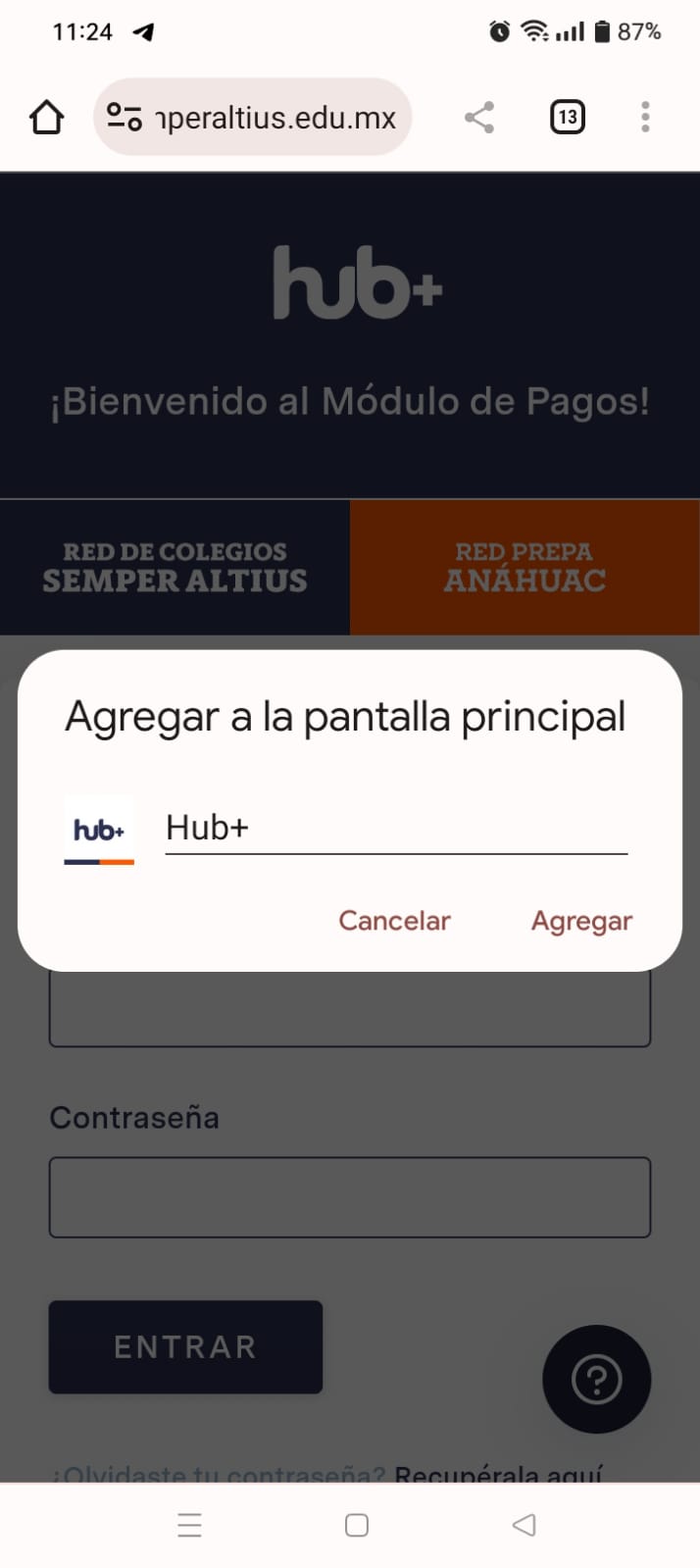The height and width of the screenshot is (1568, 700).
Task: Cancel the add to home screen dialog
Action: click(394, 921)
